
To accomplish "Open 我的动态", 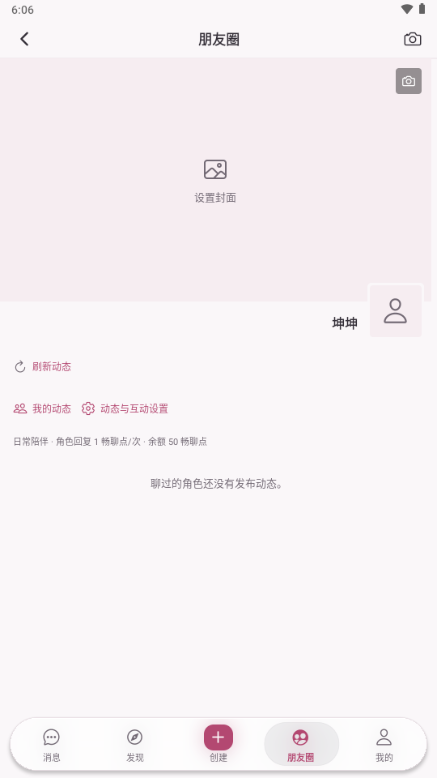I will 42,409.
